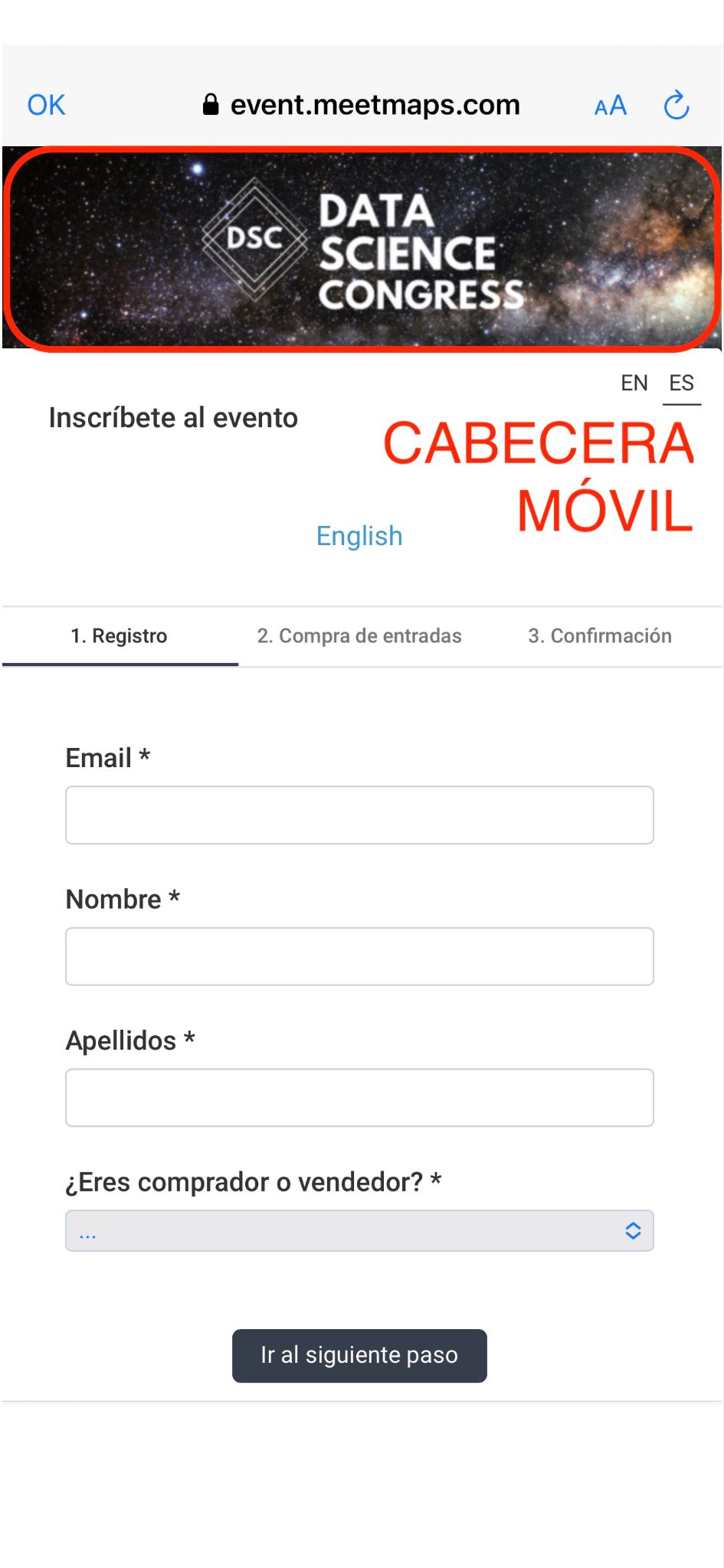
Task: Select the 1. Registro step tab
Action: 120,636
